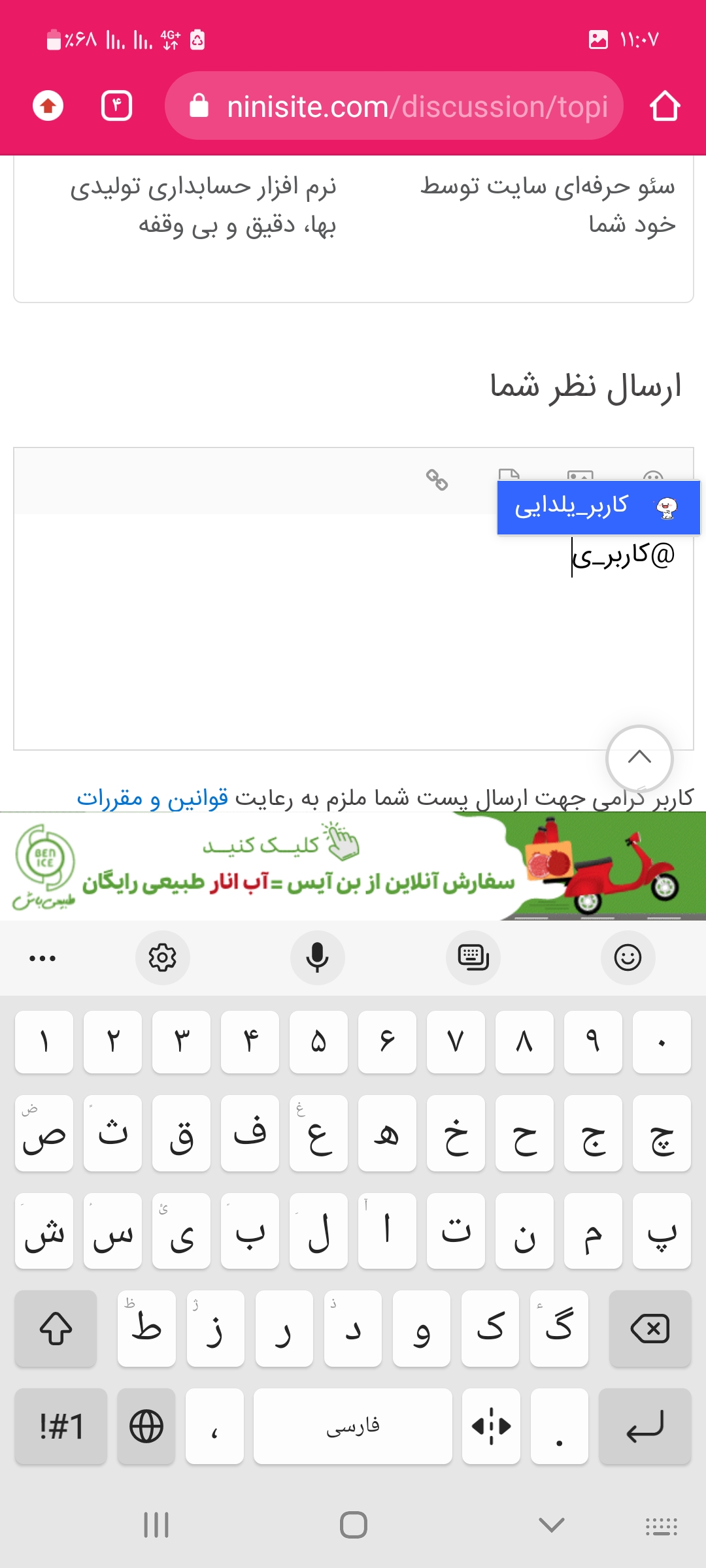The width and height of the screenshot is (706, 1568).
Task: Open the keyboard emoji panel
Action: click(627, 958)
